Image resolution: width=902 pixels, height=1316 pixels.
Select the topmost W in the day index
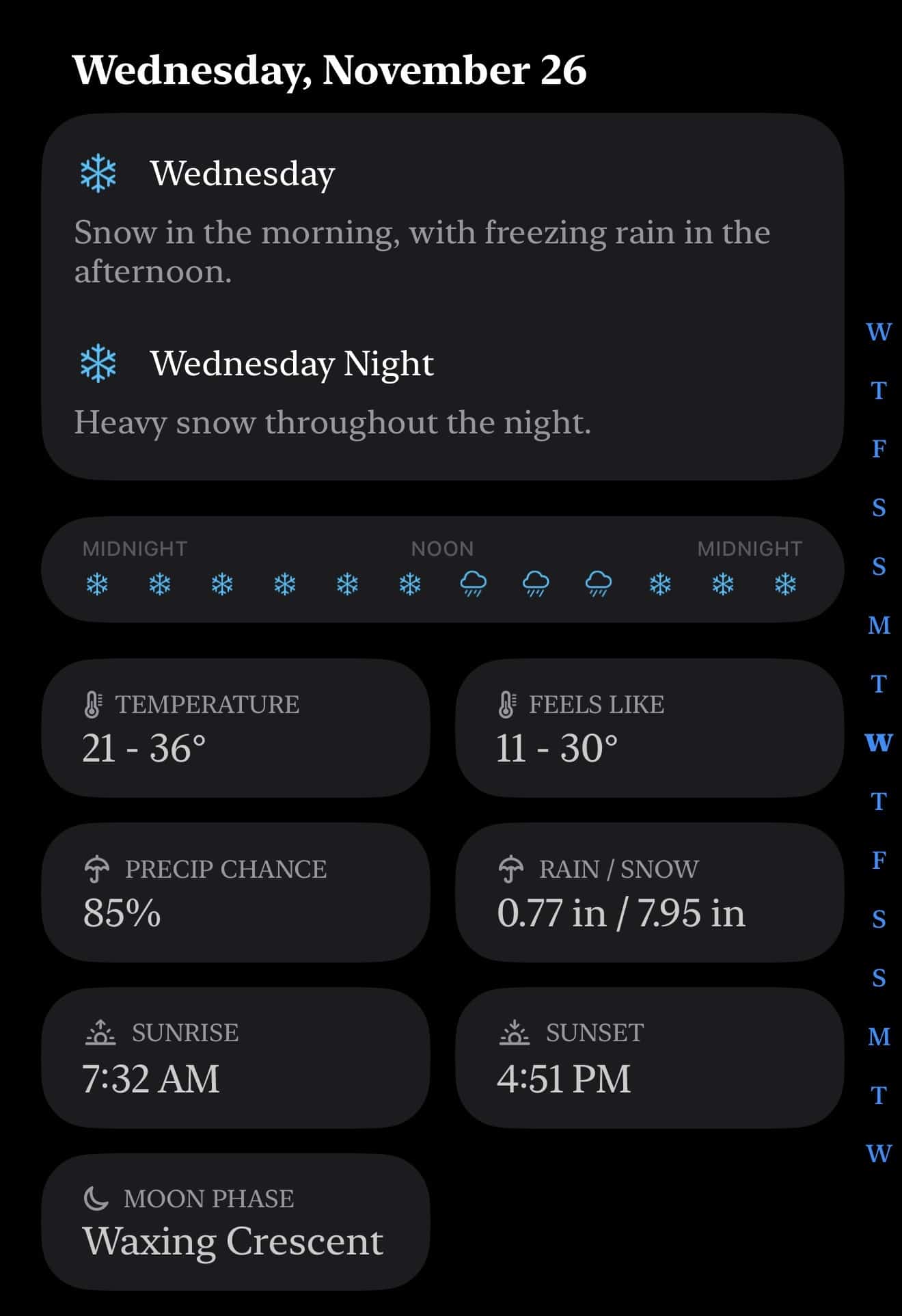pyautogui.click(x=879, y=332)
